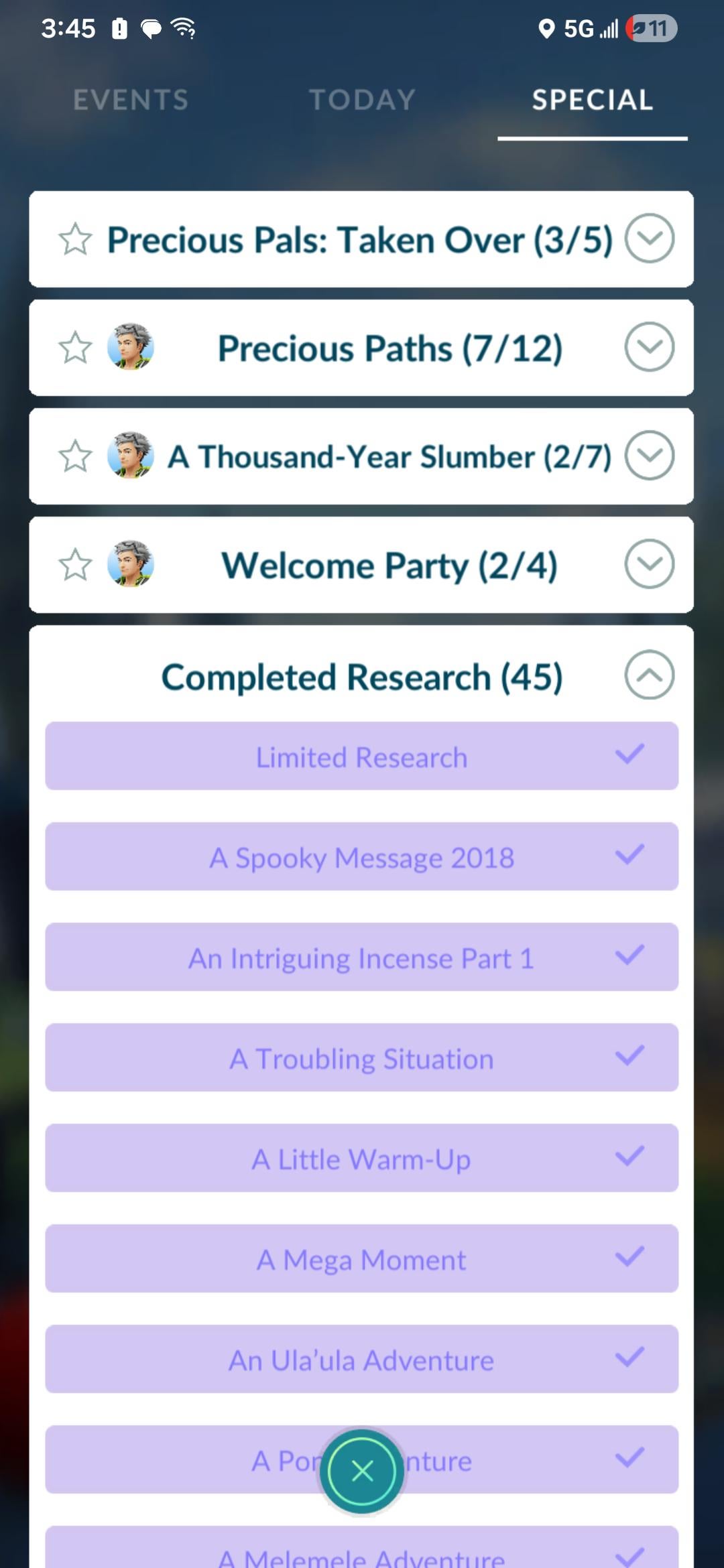The width and height of the screenshot is (724, 1568).
Task: Star the Precious Pals: Taken Over research
Action: (75, 239)
